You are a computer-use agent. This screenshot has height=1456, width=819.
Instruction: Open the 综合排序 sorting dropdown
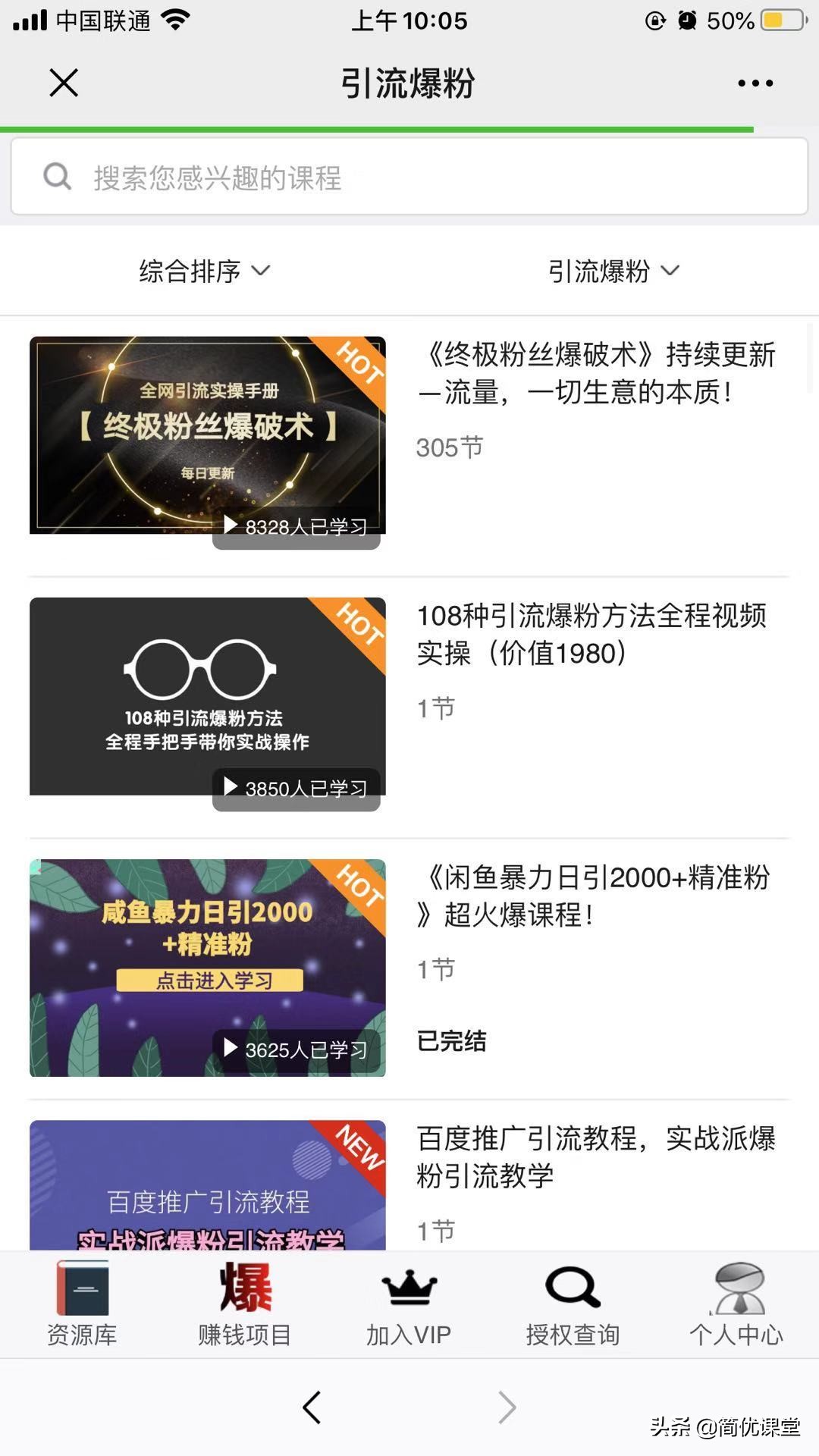click(x=202, y=271)
